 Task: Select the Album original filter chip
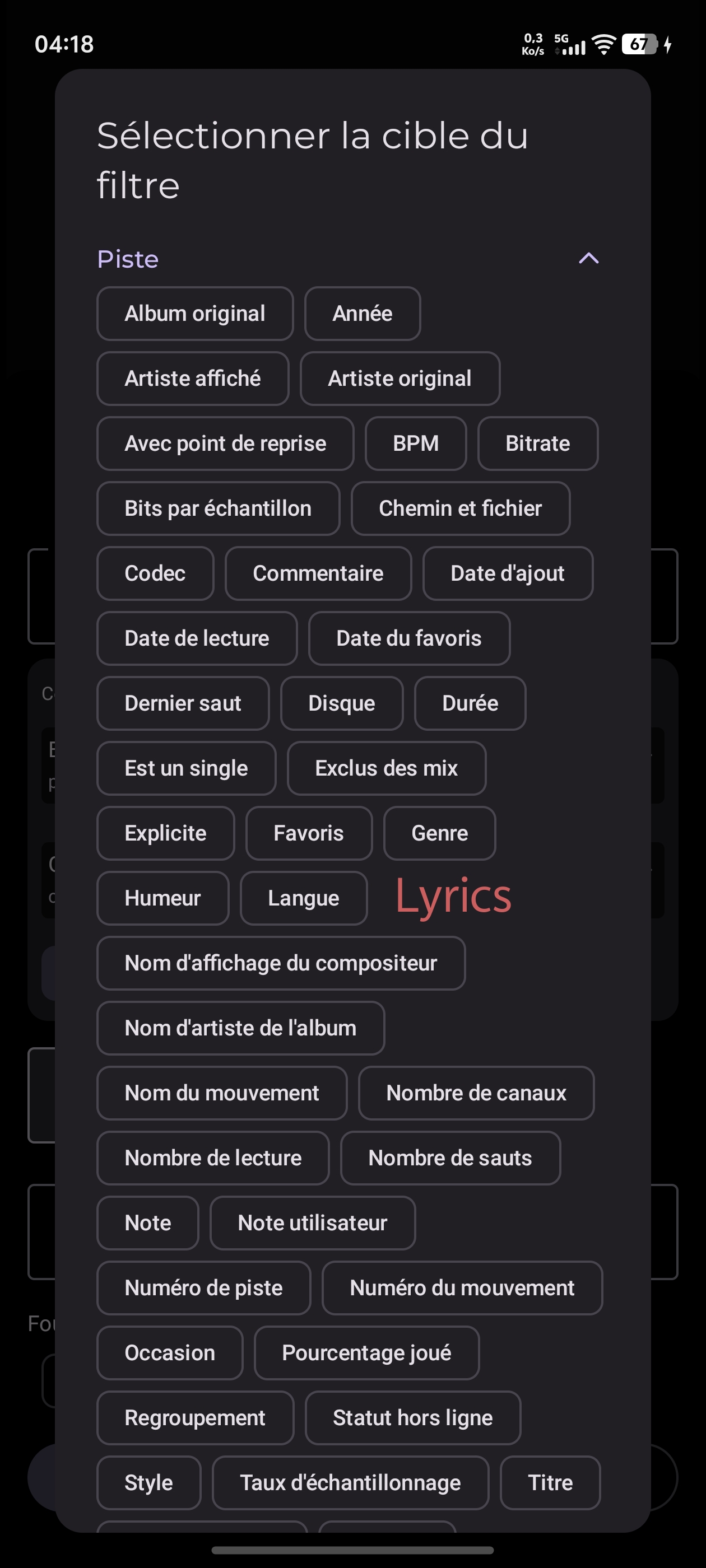coord(195,314)
